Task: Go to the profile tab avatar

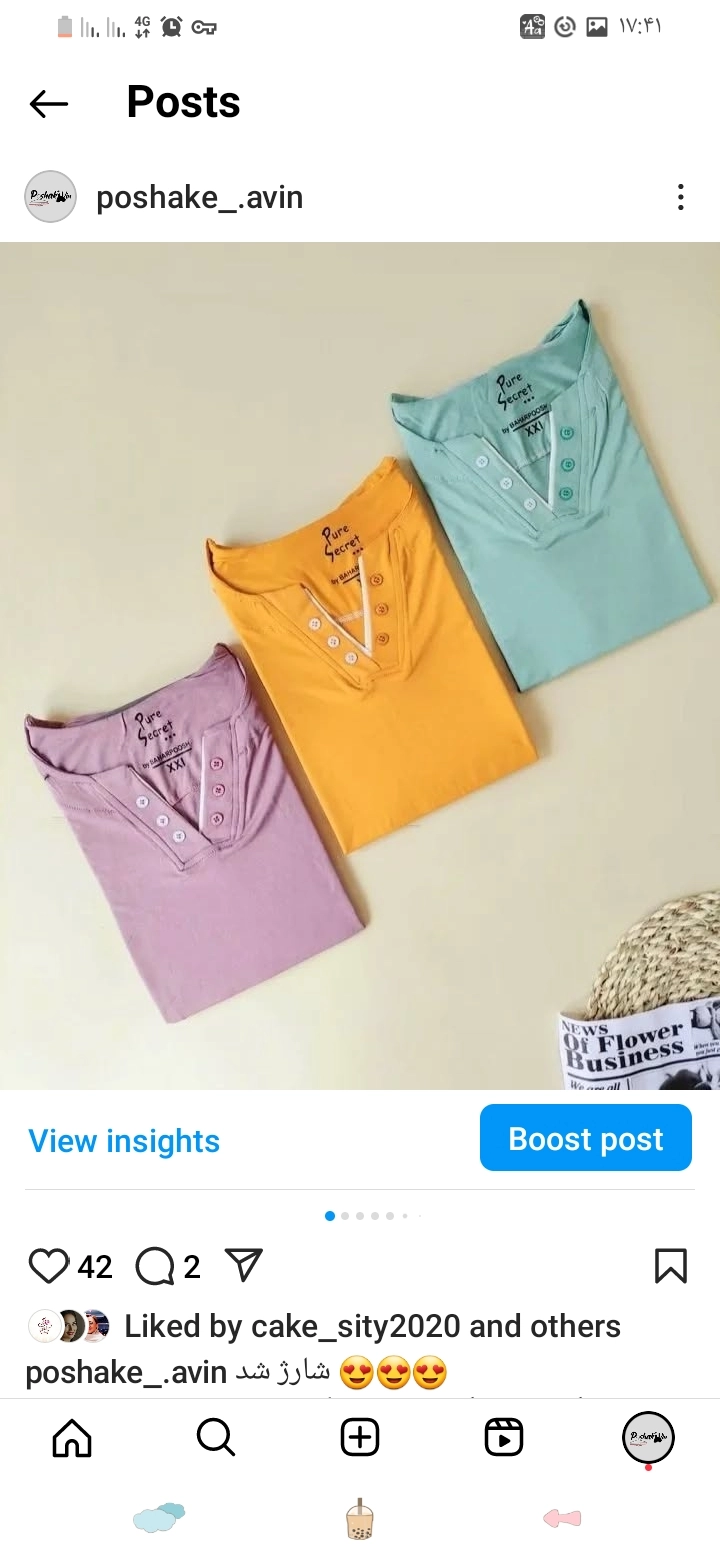Action: point(648,1438)
